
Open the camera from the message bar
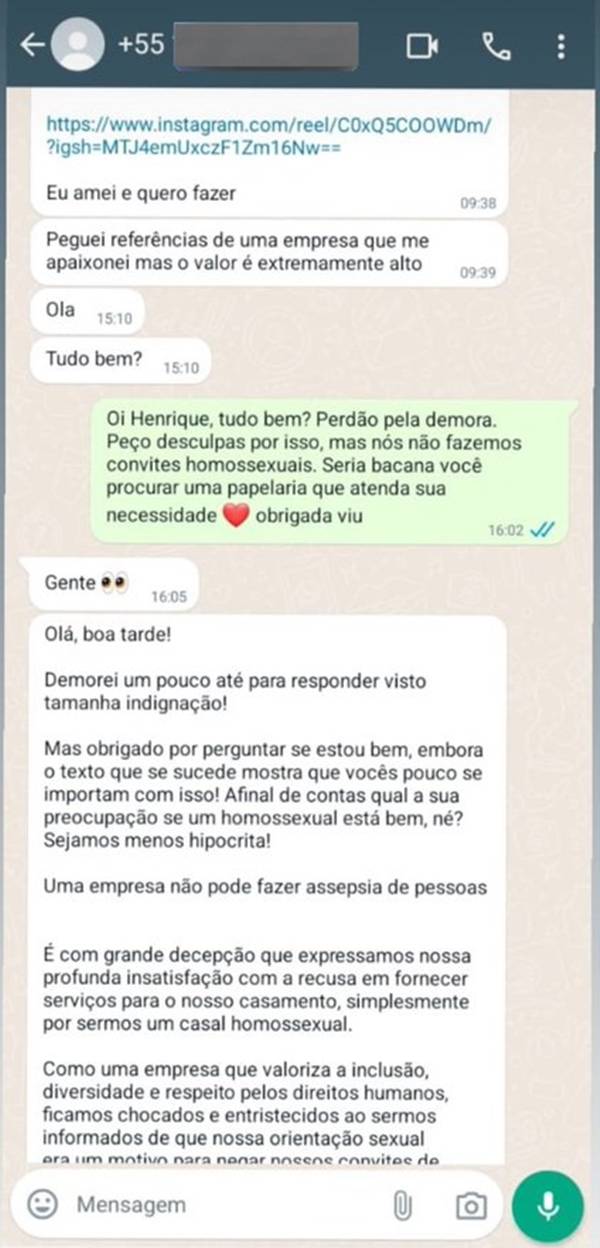tap(470, 1205)
